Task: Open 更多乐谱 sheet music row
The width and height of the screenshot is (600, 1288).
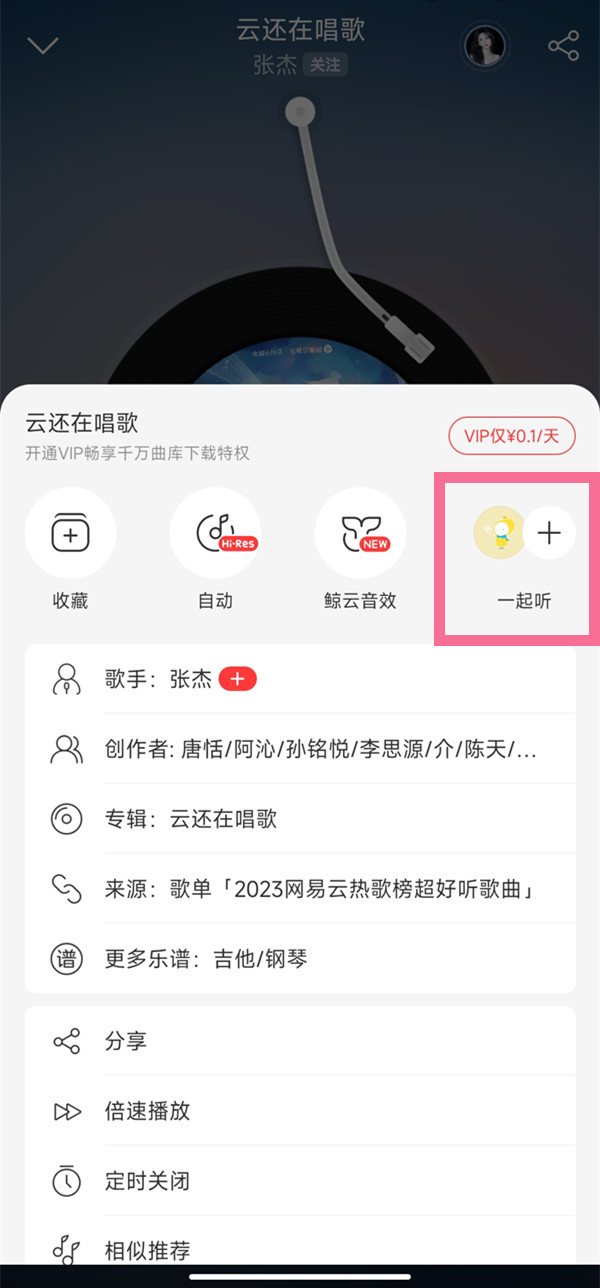Action: coord(300,959)
